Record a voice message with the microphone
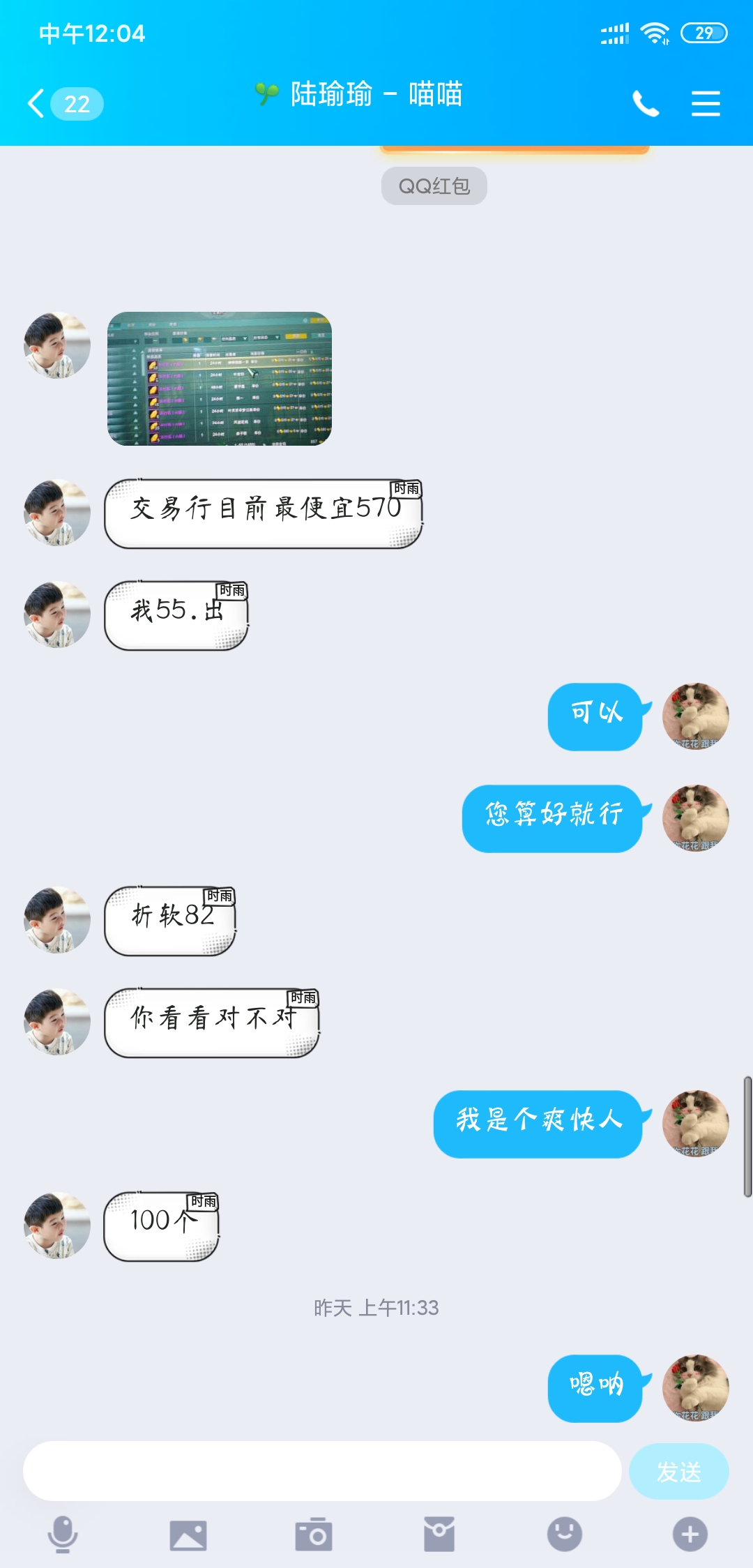 [x=63, y=1535]
